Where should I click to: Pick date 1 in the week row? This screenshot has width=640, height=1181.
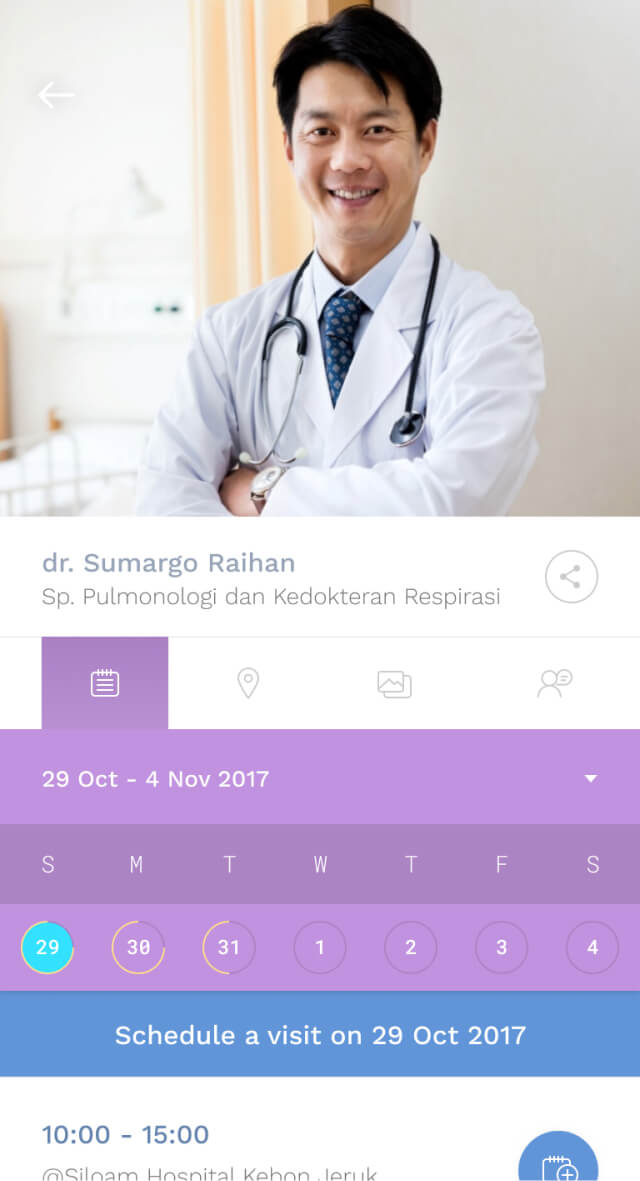click(320, 947)
